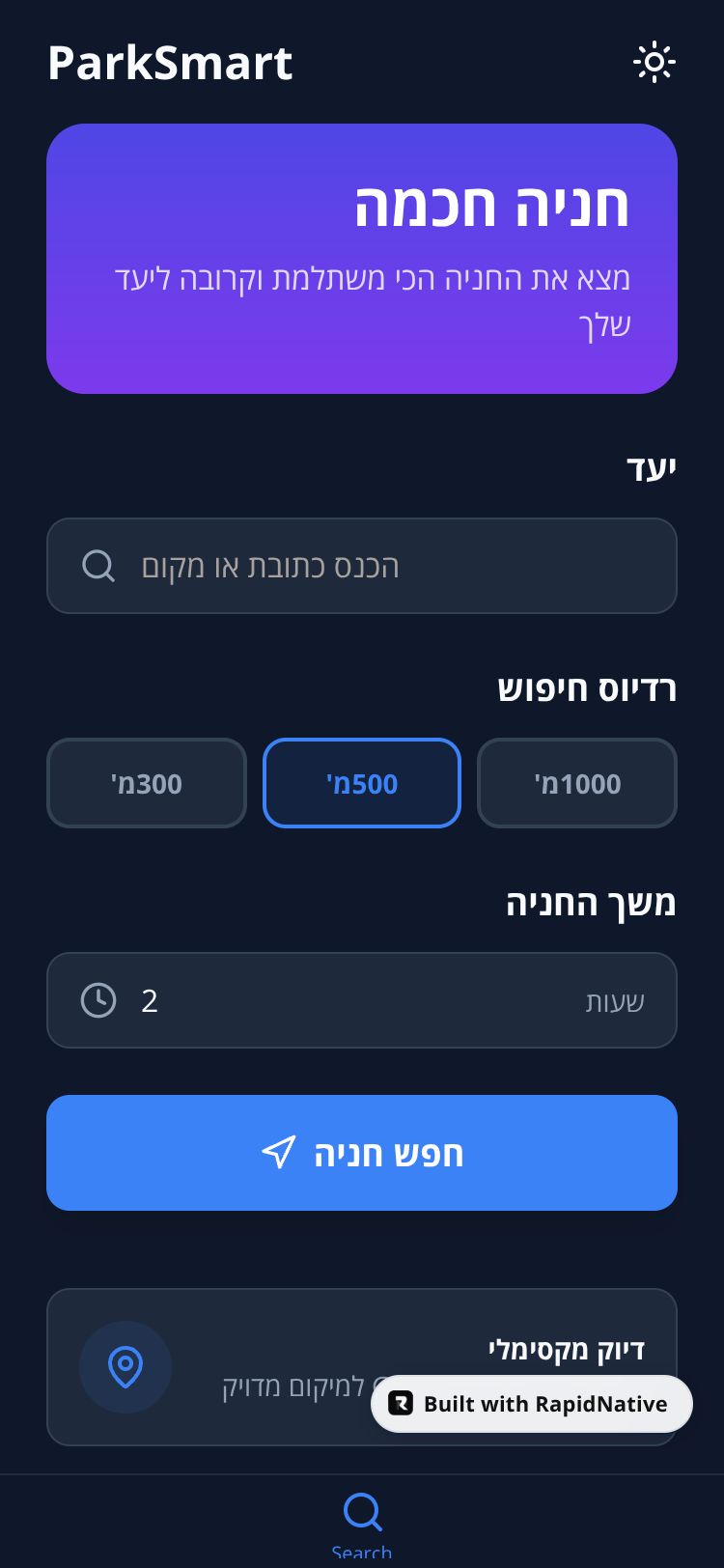Toggle light mode with the sun icon

click(654, 63)
